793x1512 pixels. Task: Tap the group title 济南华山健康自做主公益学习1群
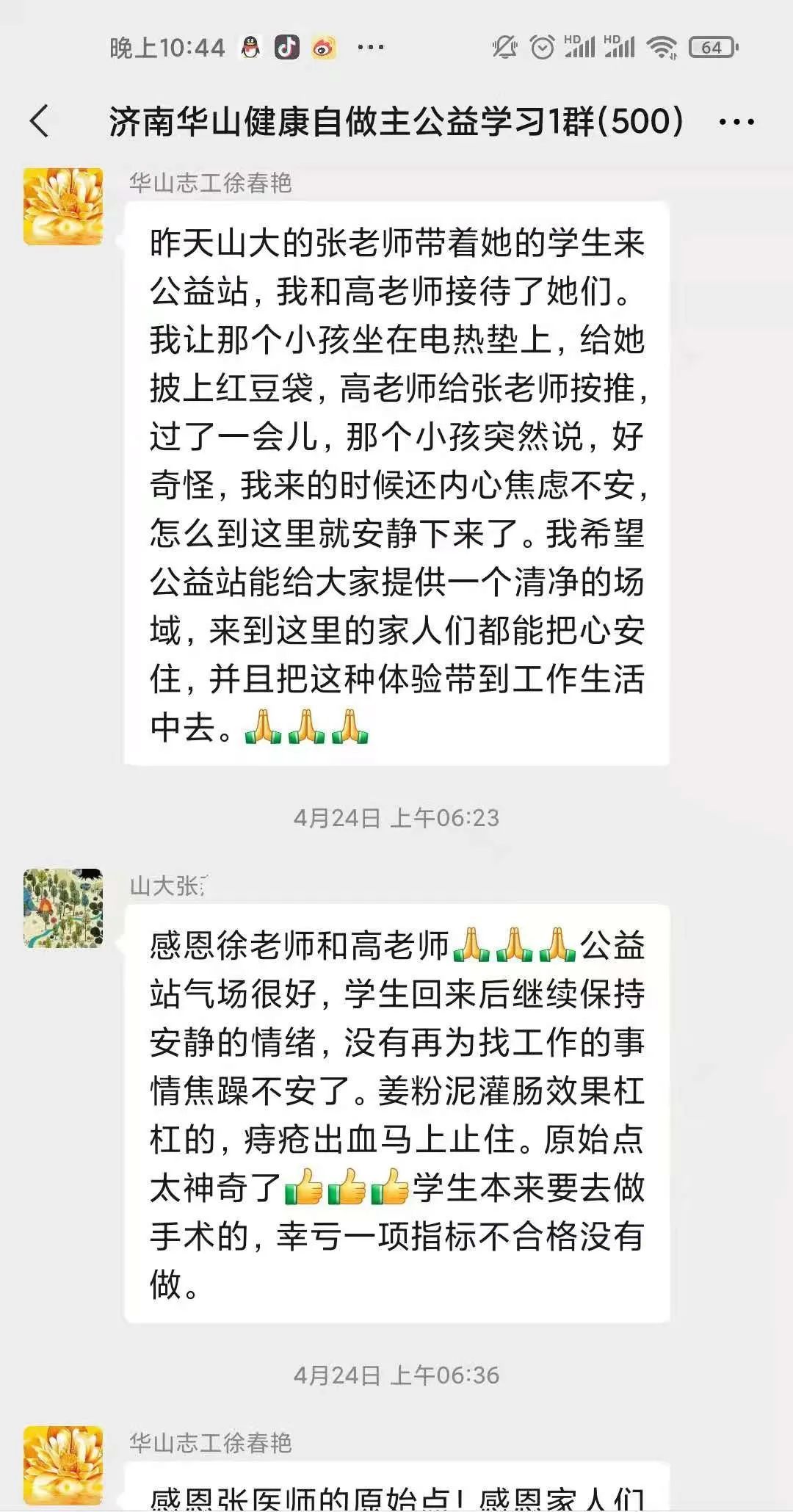tap(396, 120)
